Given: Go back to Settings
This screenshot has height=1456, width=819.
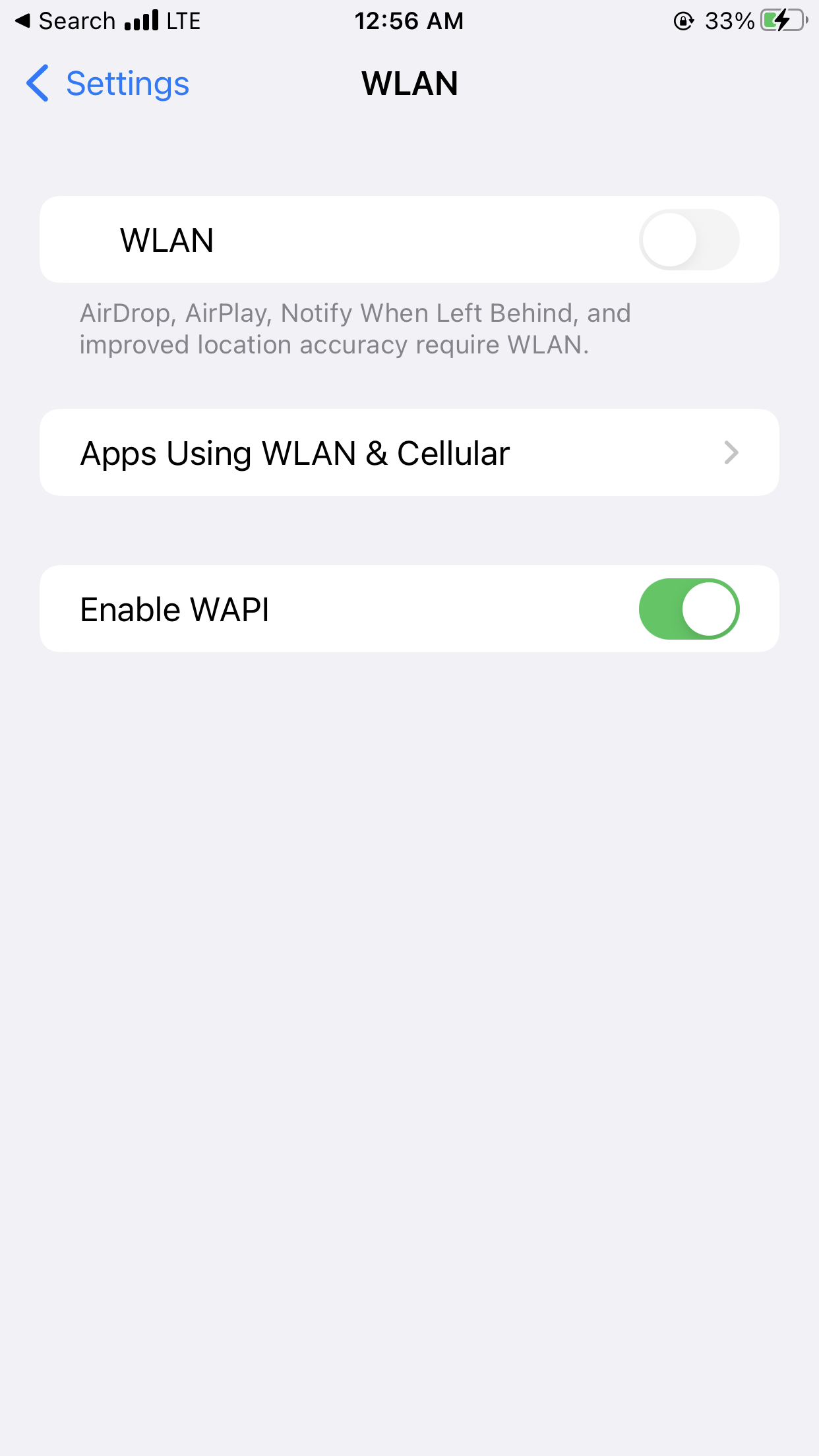Looking at the screenshot, I should click(107, 84).
